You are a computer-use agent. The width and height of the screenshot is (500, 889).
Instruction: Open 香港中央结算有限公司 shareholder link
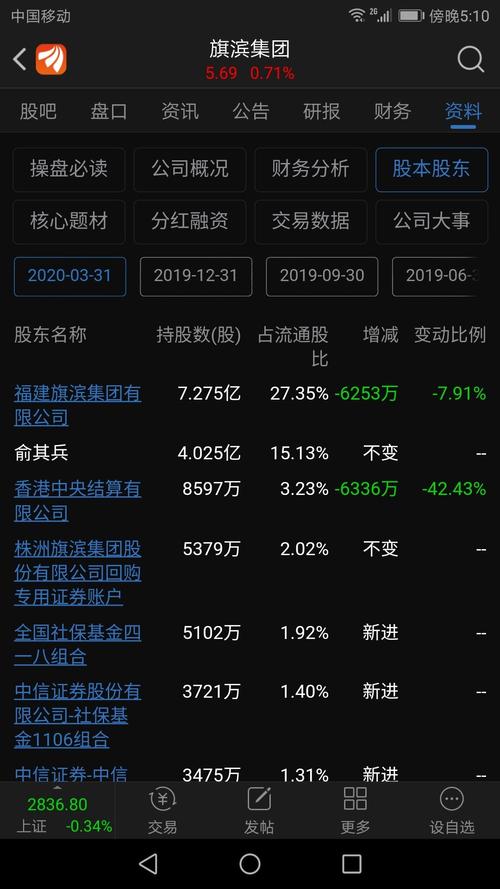coord(77,501)
